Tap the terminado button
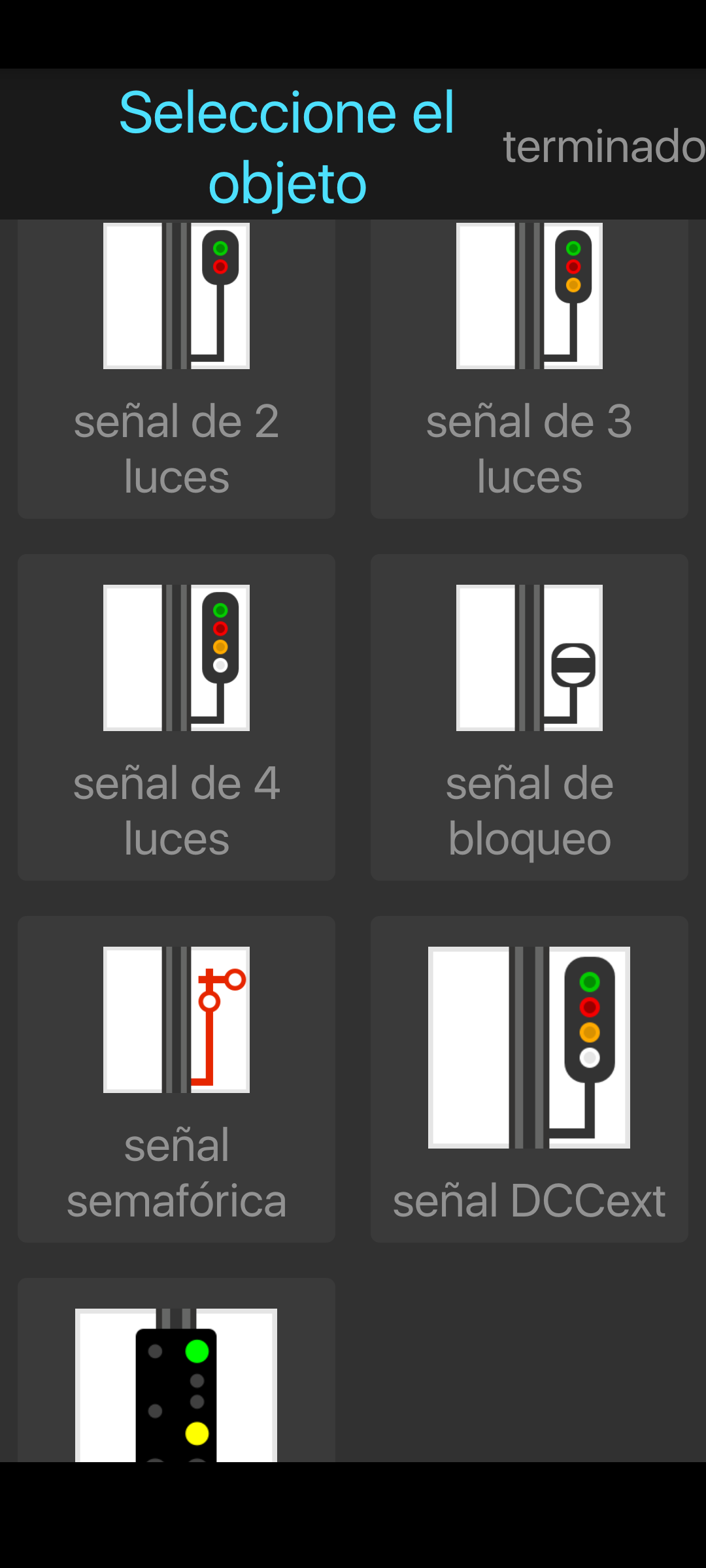 tap(604, 146)
